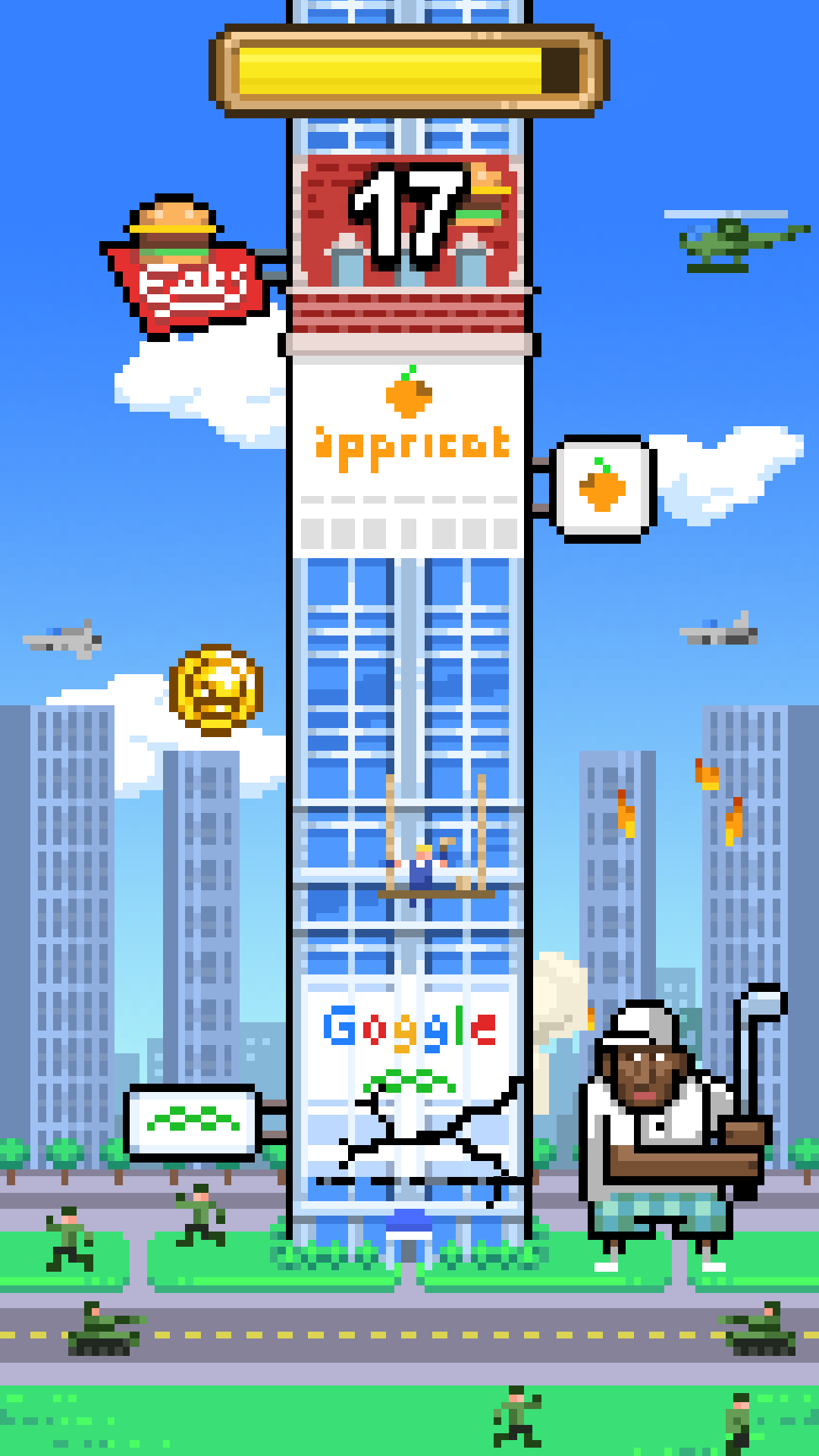Tap the burger icon on the Eats sign
Image resolution: width=819 pixels, height=1456 pixels.
(173, 227)
